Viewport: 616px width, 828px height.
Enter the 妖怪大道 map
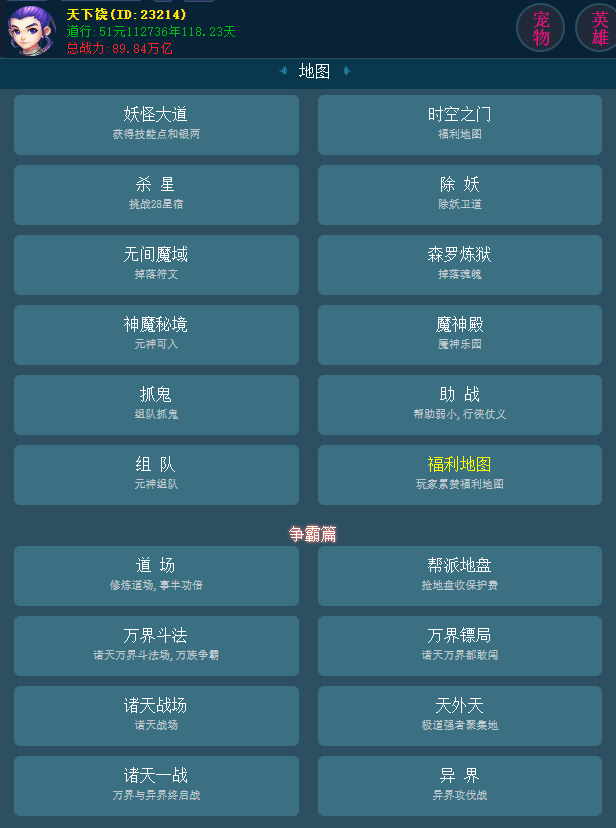click(156, 124)
